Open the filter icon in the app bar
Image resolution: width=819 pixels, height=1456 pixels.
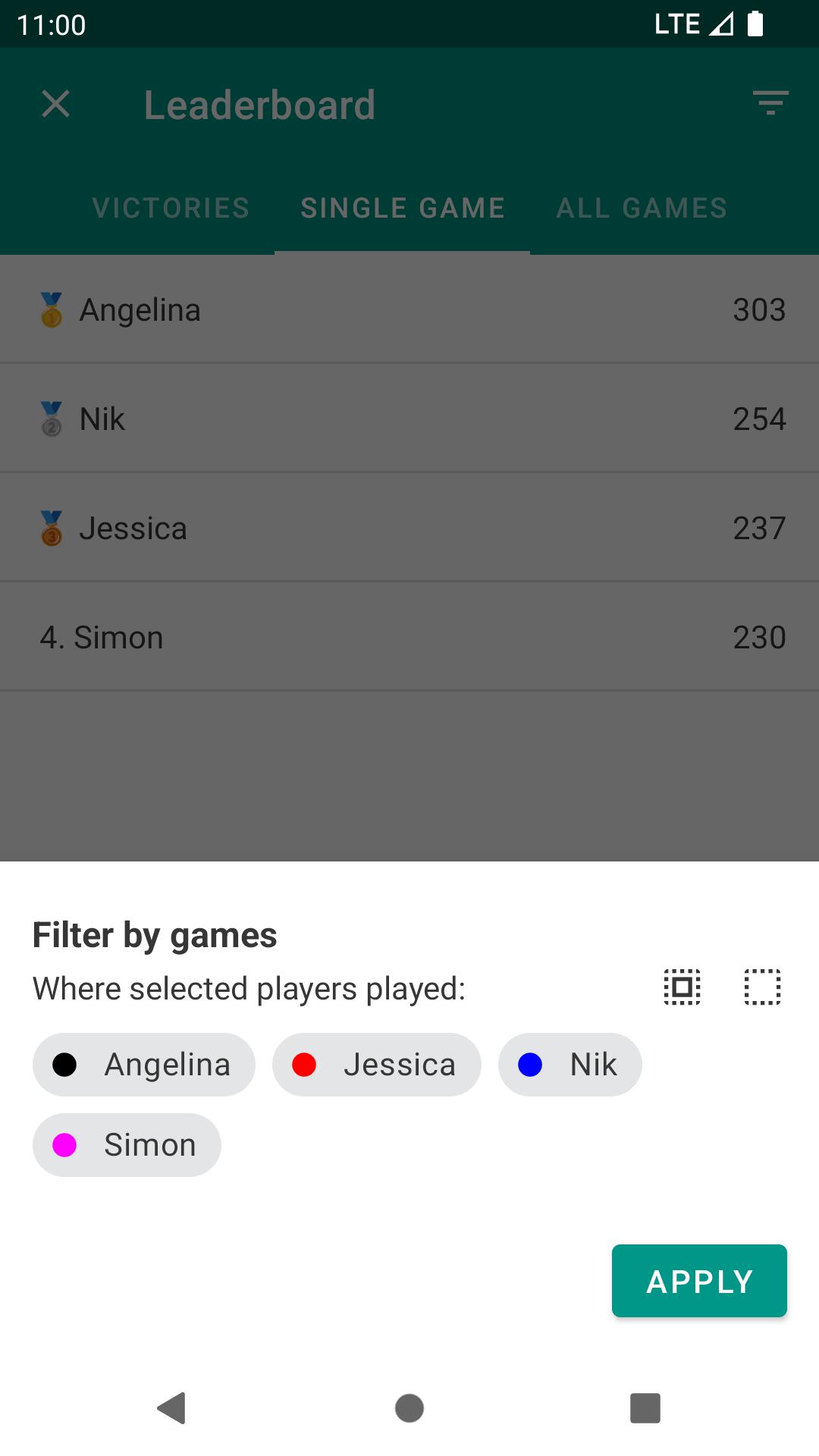[x=770, y=103]
